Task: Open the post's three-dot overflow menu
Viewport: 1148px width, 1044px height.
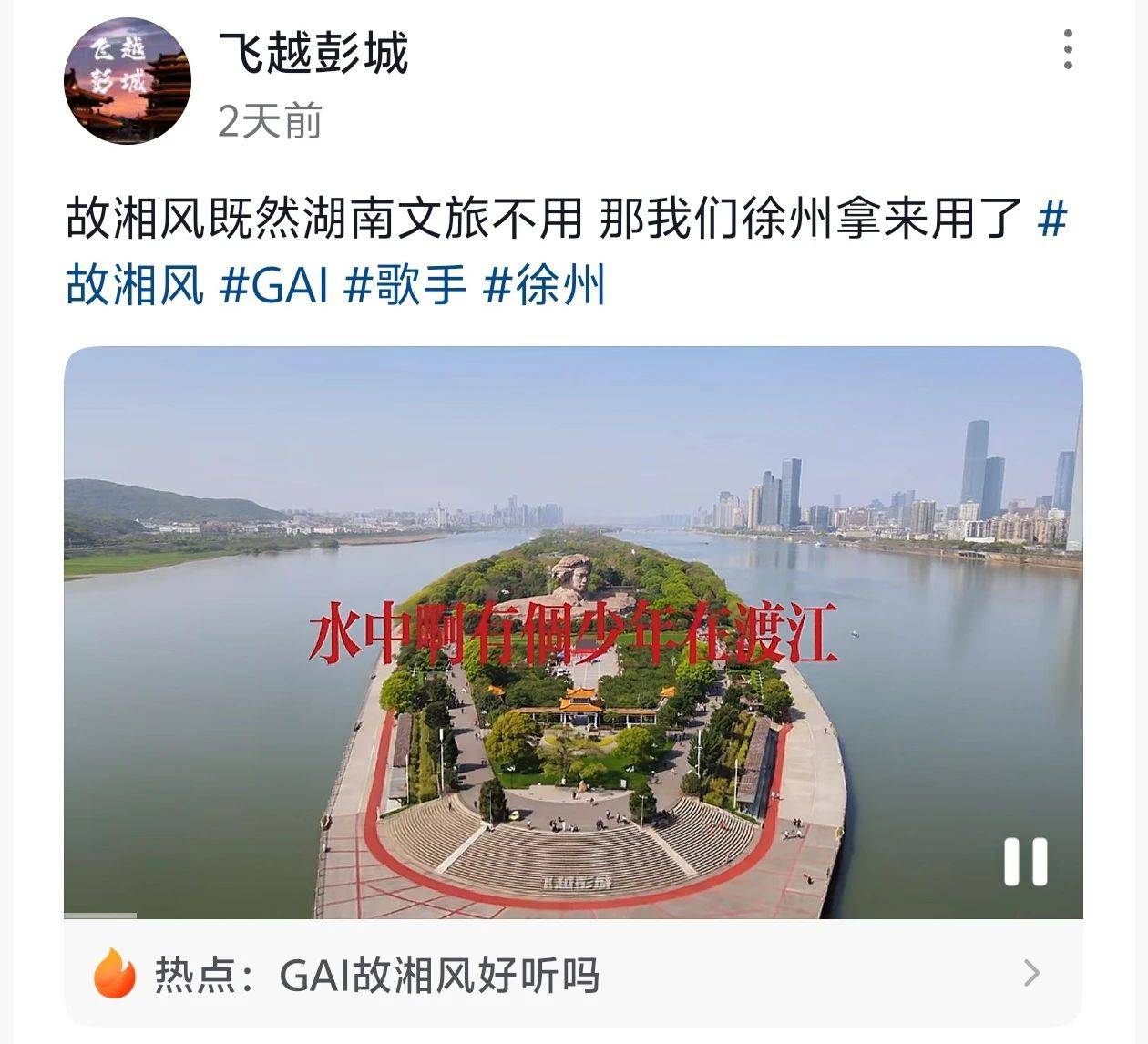Action: pyautogui.click(x=1068, y=49)
